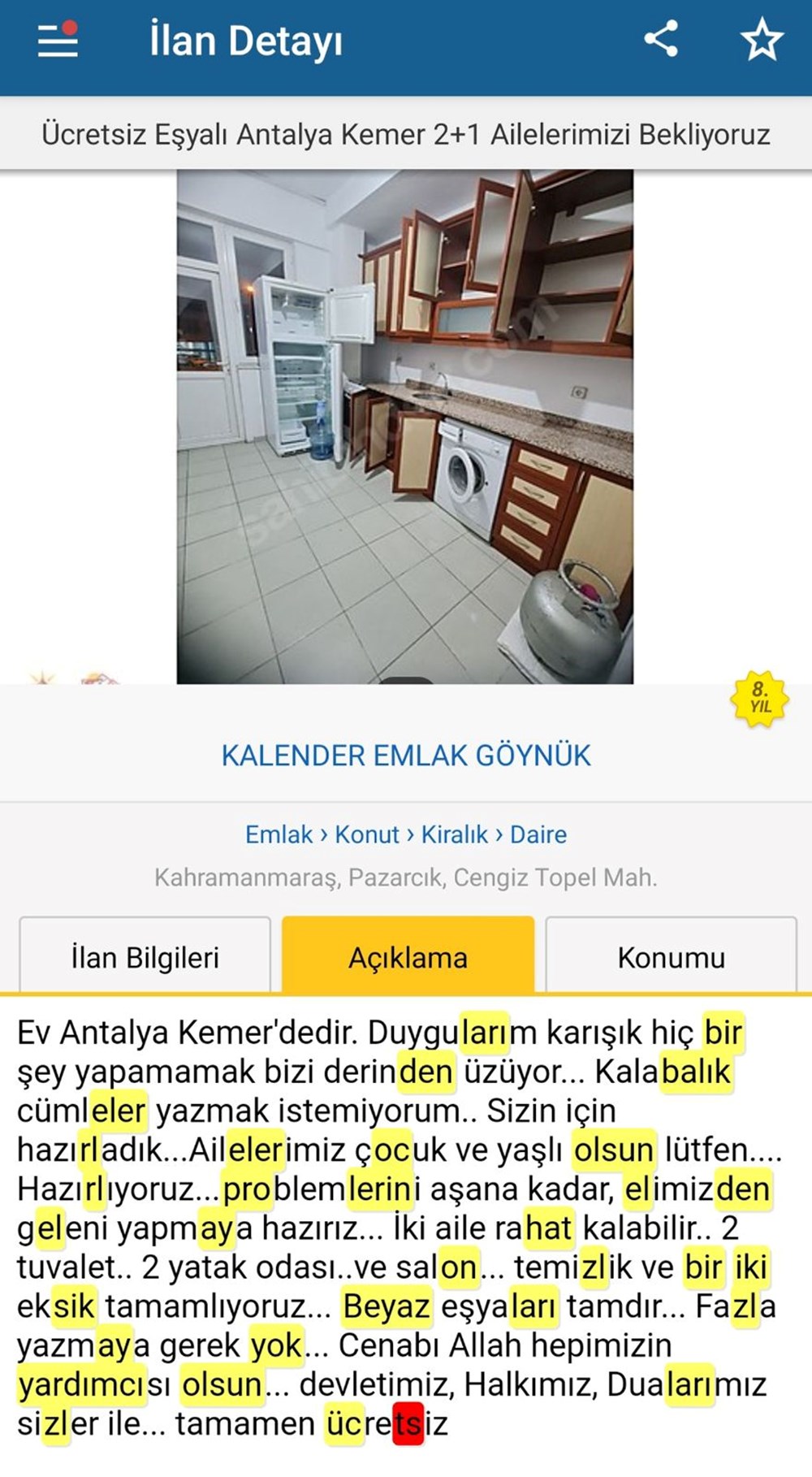Tap the share icon to share this listing
Image resolution: width=812 pixels, height=1477 pixels.
[662, 39]
